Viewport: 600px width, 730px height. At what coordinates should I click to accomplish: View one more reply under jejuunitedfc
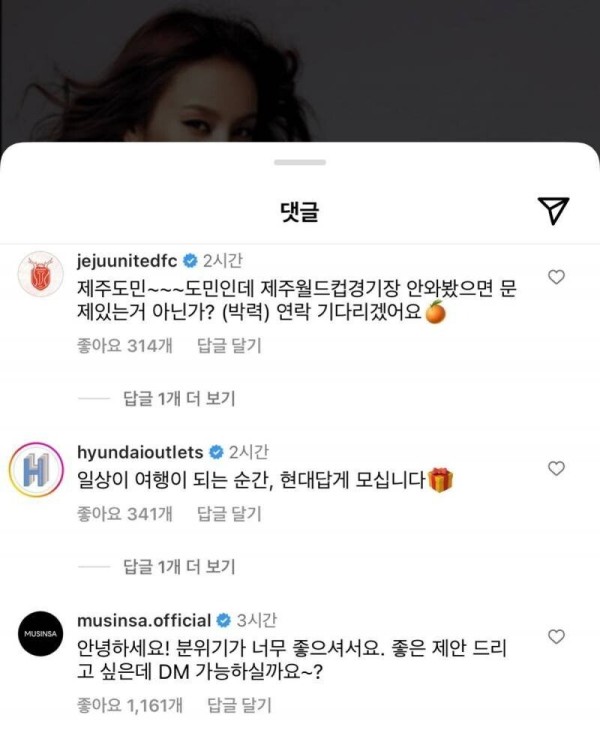click(x=178, y=398)
